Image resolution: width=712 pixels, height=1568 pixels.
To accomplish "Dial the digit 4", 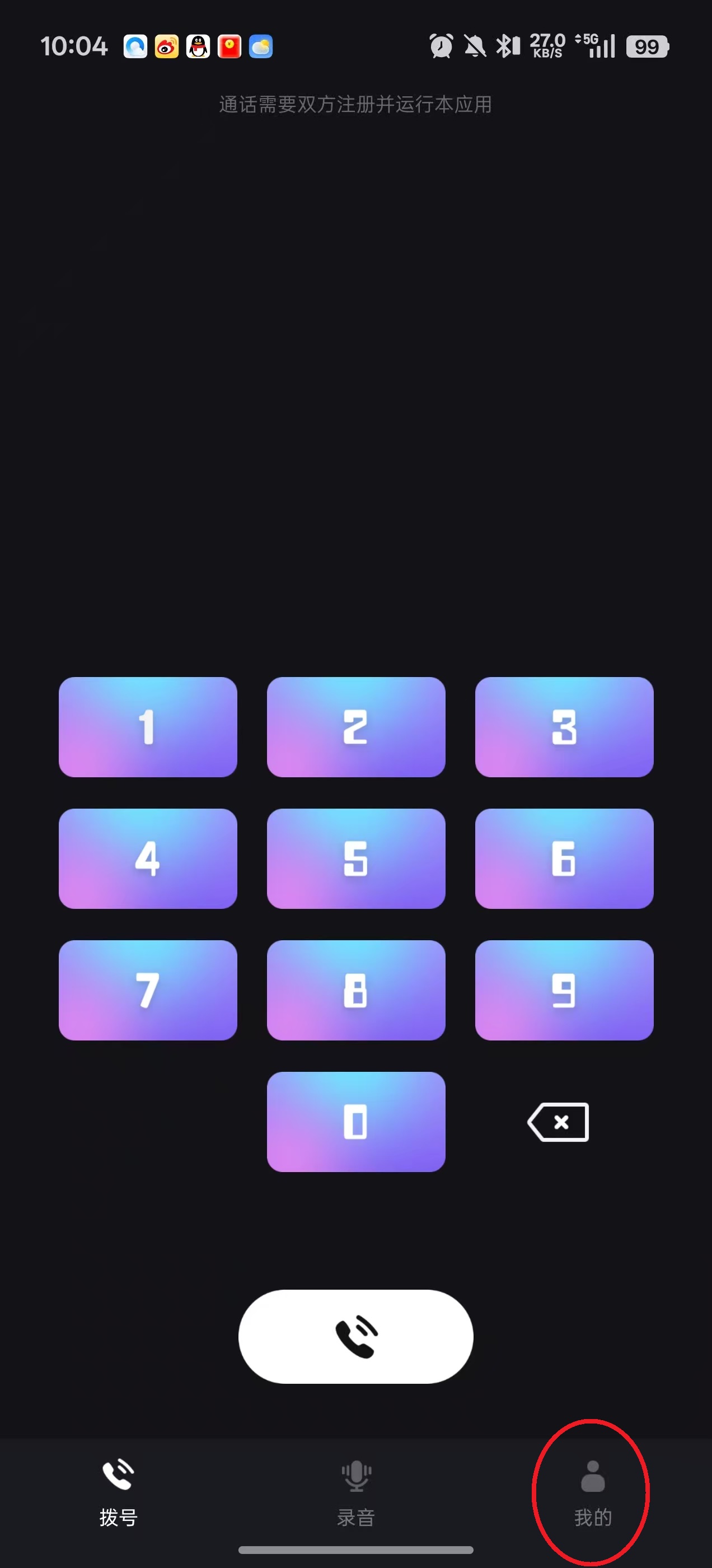I will (x=148, y=858).
